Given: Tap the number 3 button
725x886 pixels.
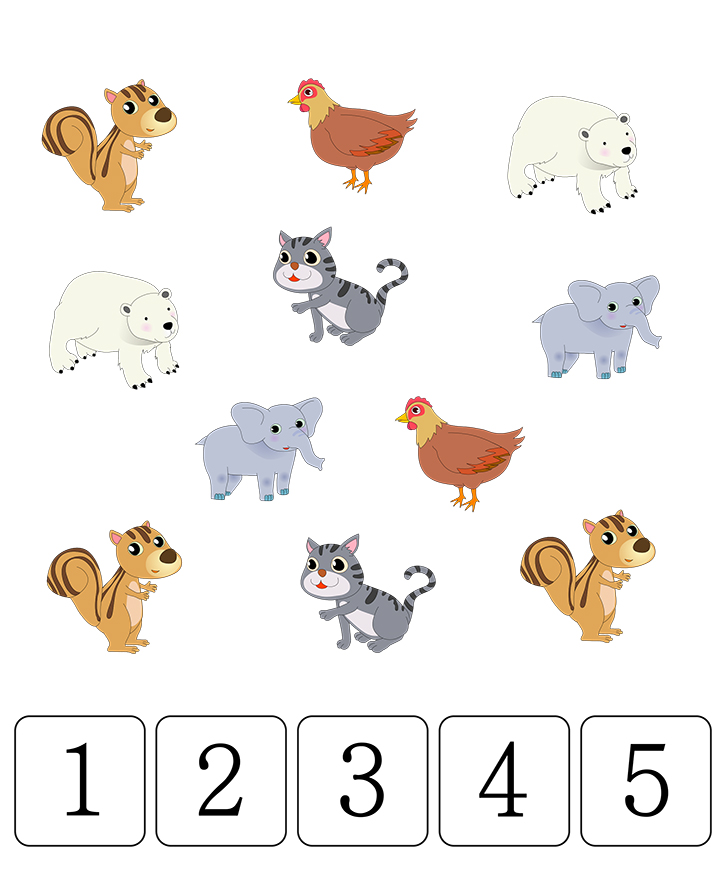Looking at the screenshot, I should (363, 780).
